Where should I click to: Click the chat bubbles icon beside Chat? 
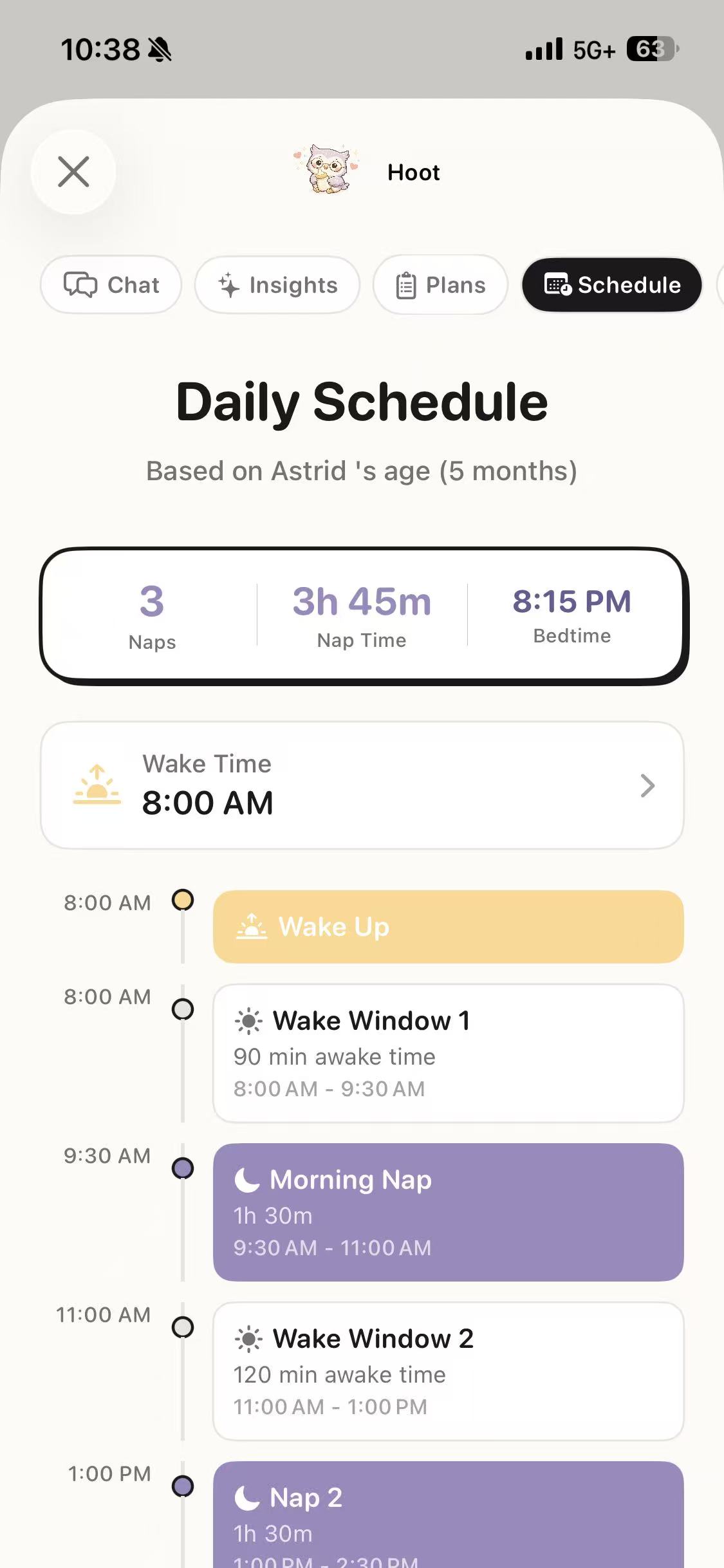tap(80, 285)
